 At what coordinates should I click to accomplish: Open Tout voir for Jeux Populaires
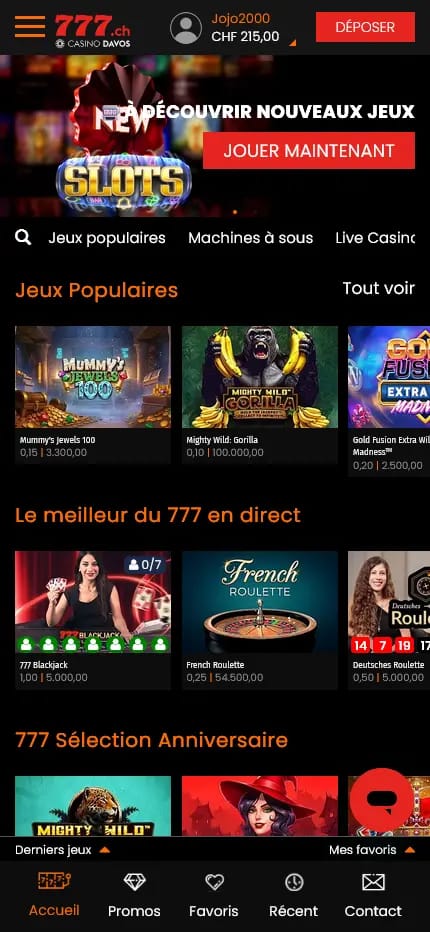378,288
